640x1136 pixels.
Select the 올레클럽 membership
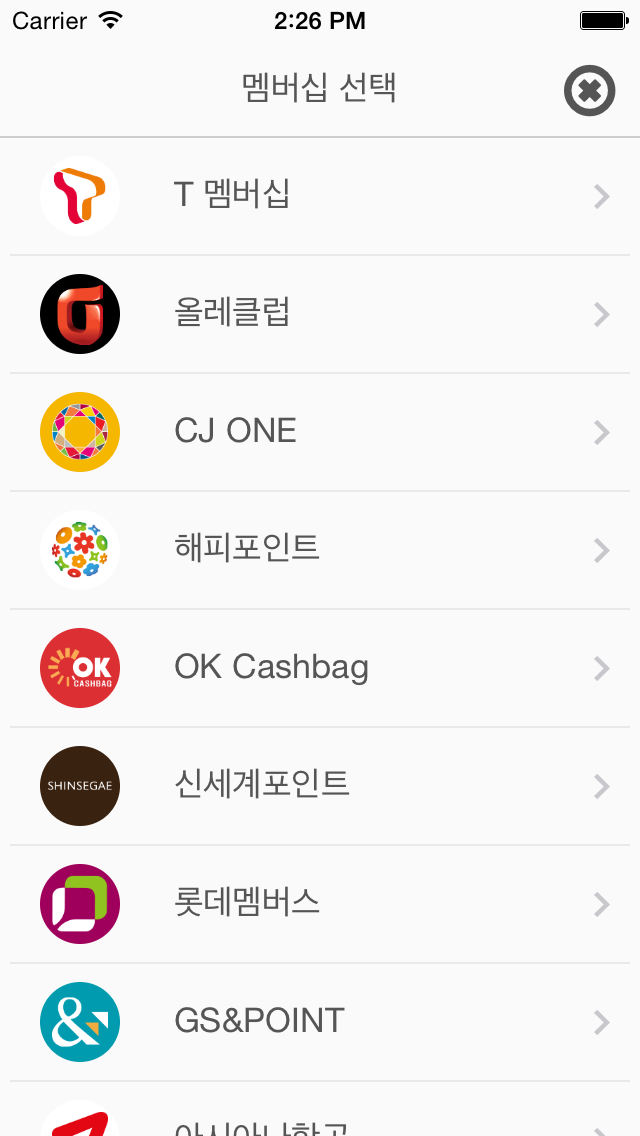click(x=320, y=314)
